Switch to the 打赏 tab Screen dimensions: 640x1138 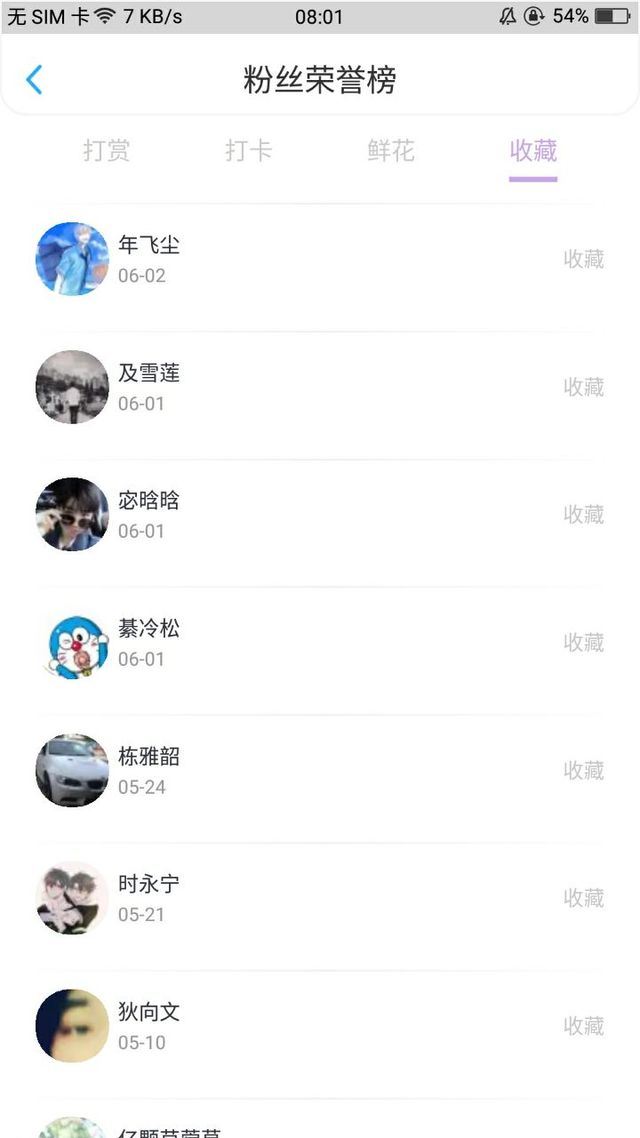(107, 151)
